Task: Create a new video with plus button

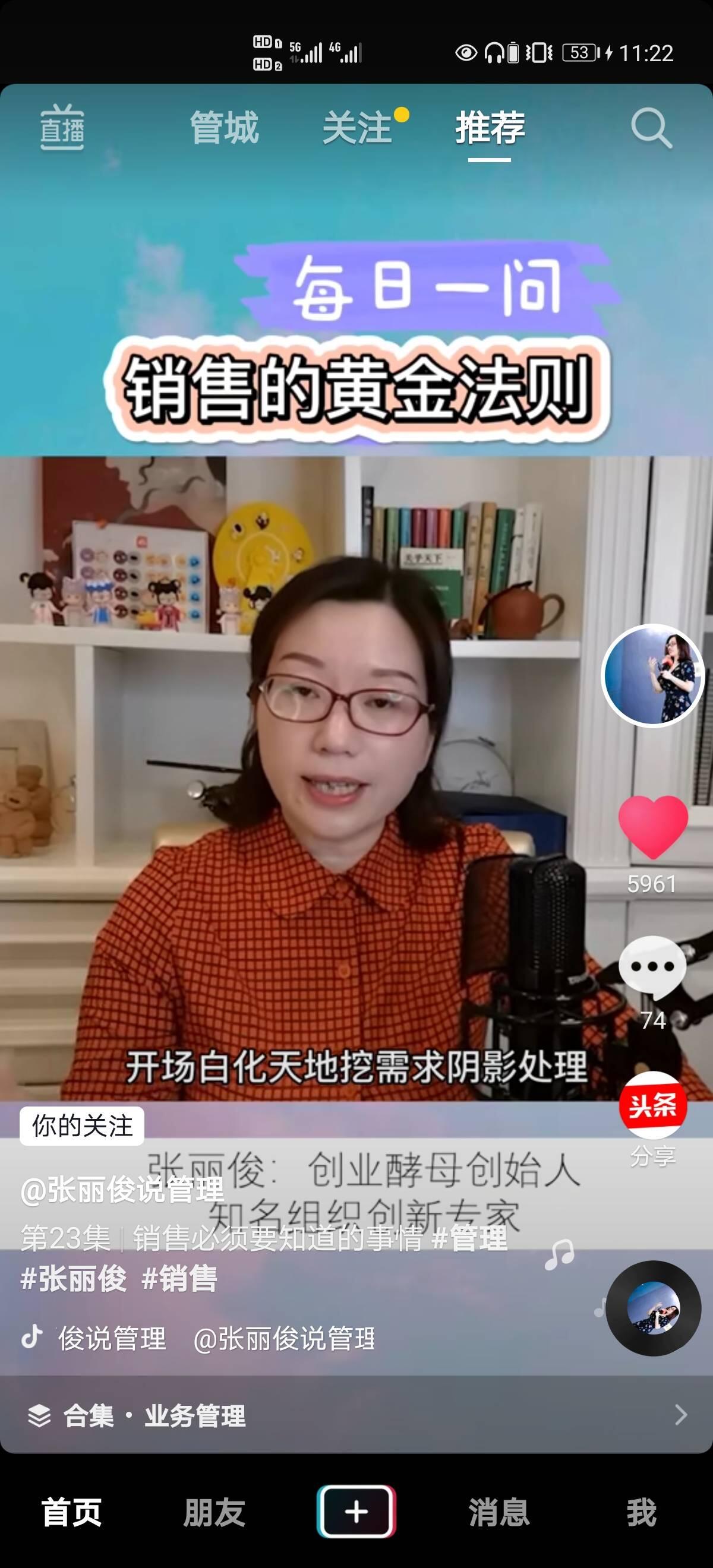Action: 356,1512
